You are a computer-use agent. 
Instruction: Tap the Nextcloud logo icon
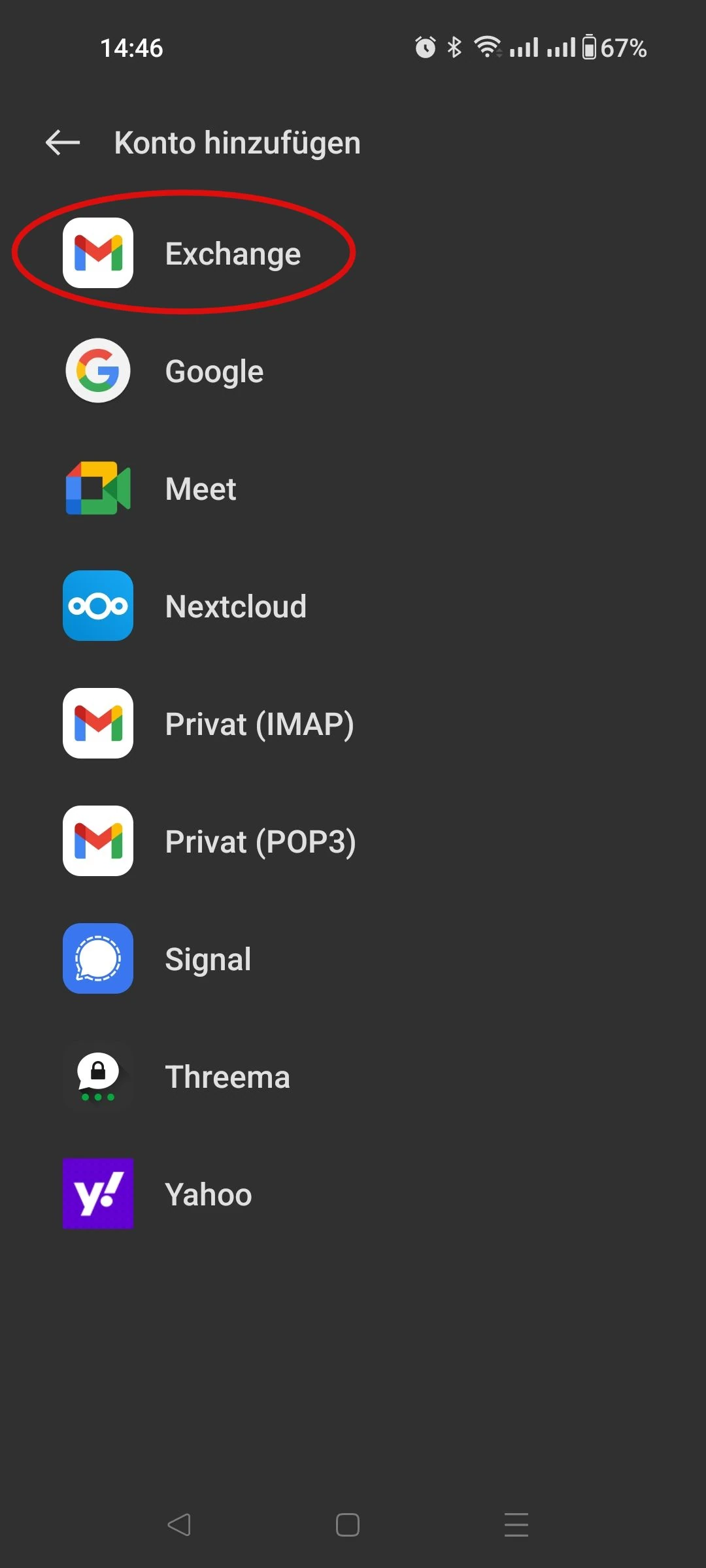pyautogui.click(x=97, y=606)
